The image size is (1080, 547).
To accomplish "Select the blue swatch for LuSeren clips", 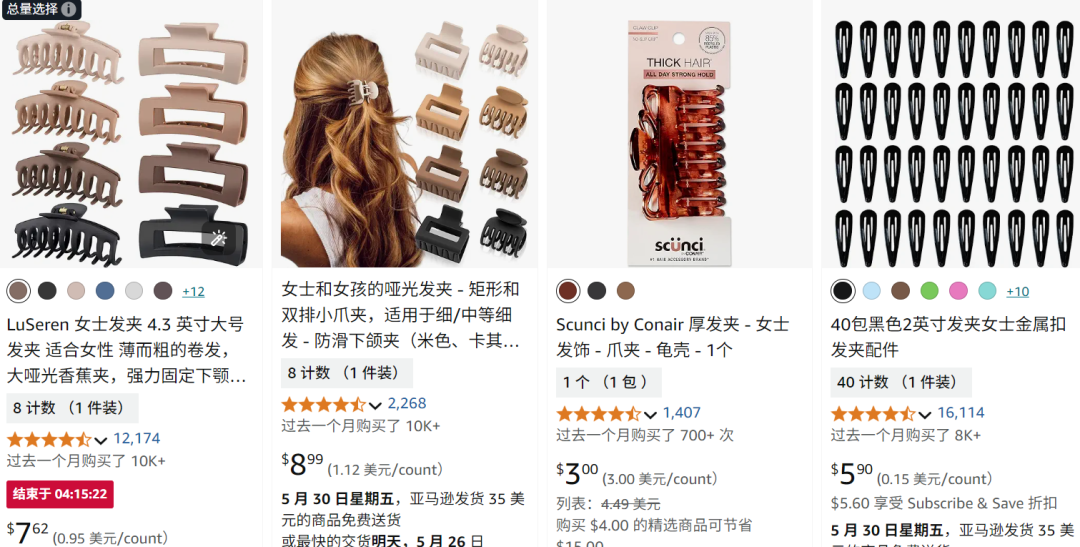I will coord(105,291).
